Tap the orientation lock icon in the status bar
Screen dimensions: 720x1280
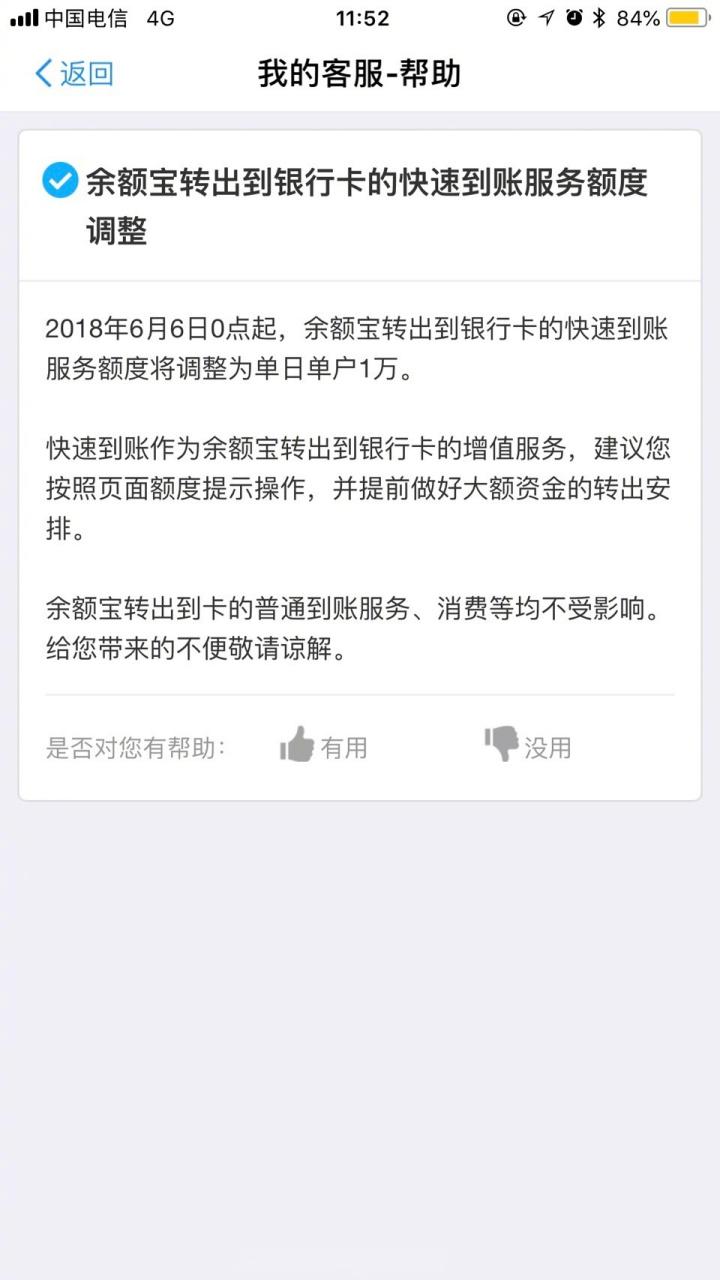[517, 16]
